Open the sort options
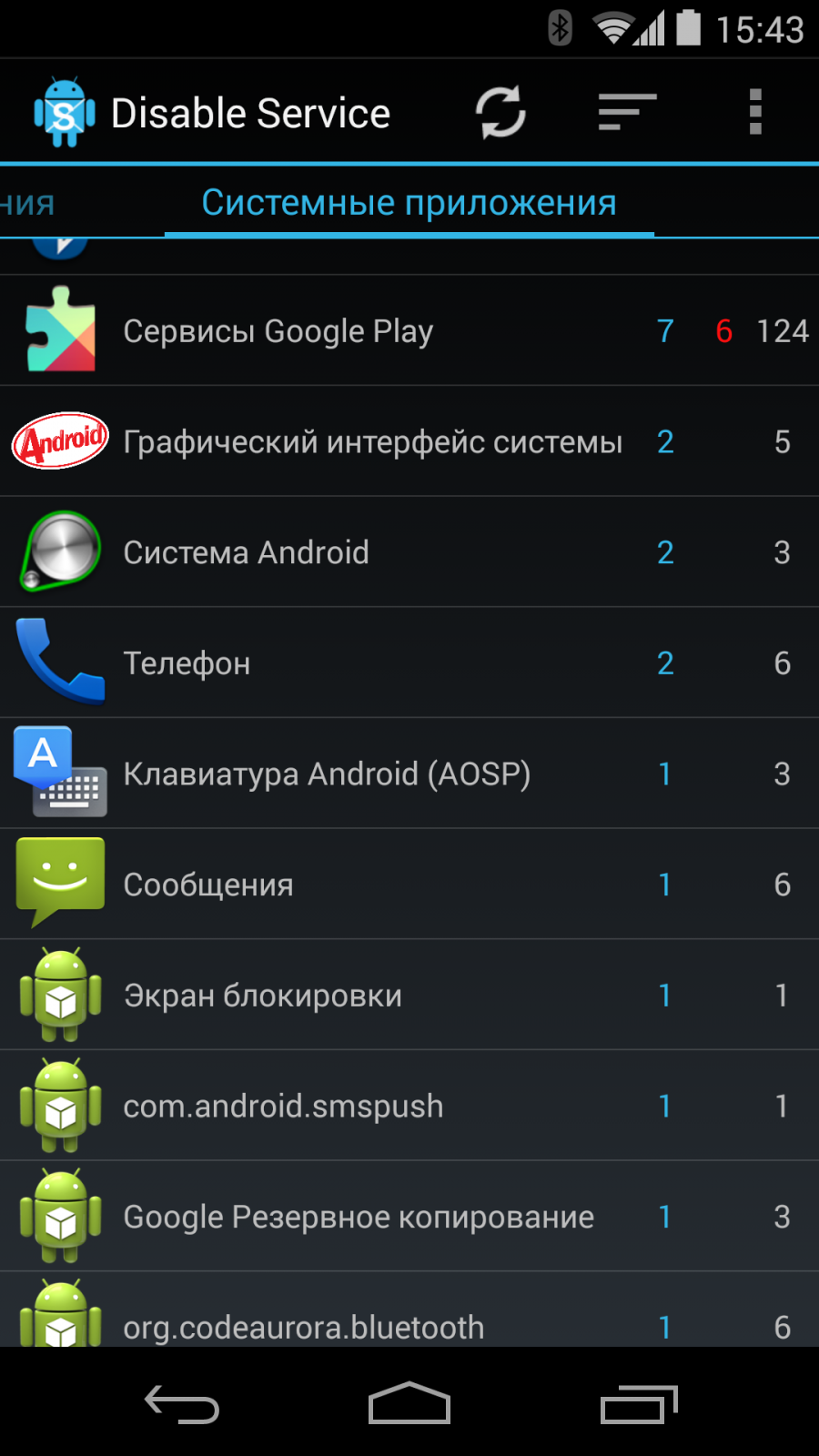819x1456 pixels. point(627,113)
